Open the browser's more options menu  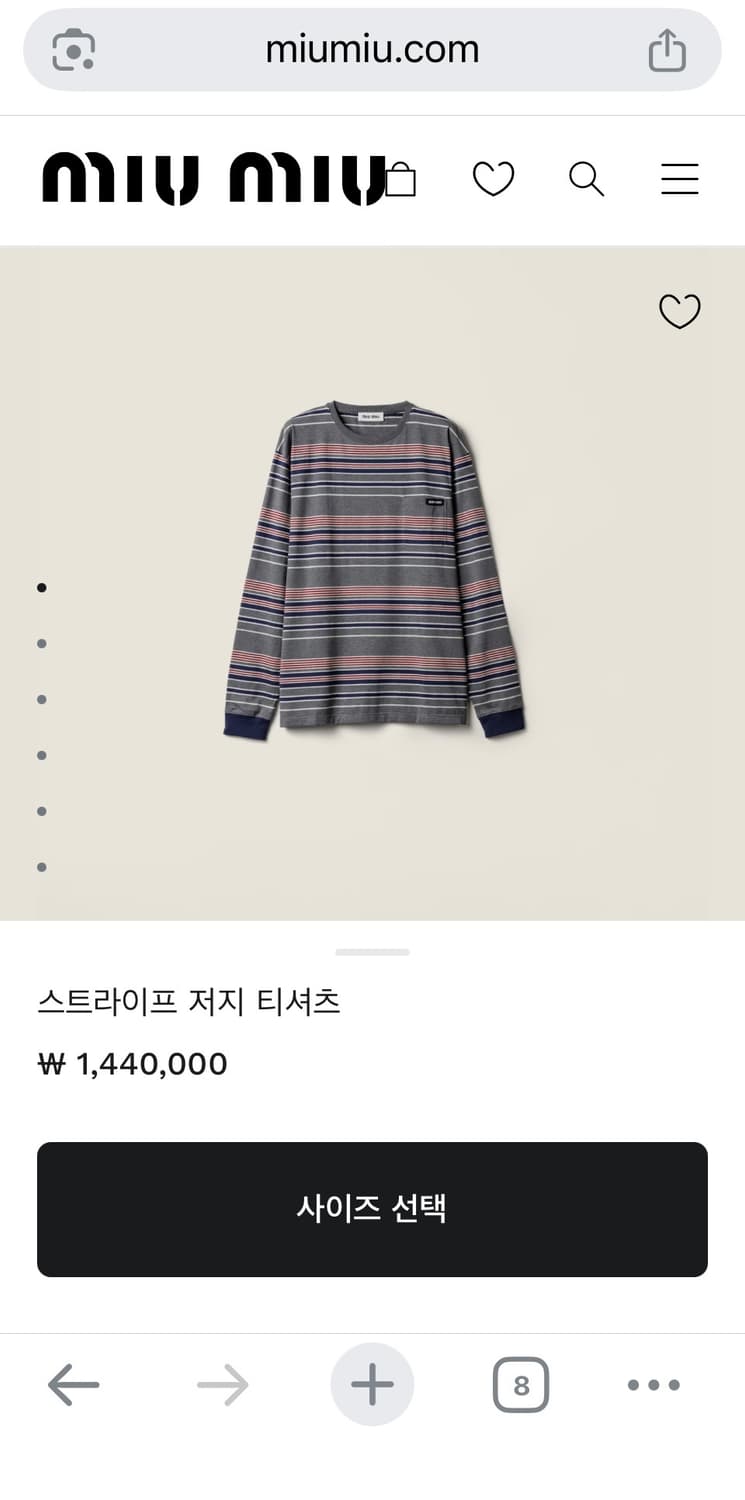651,1384
